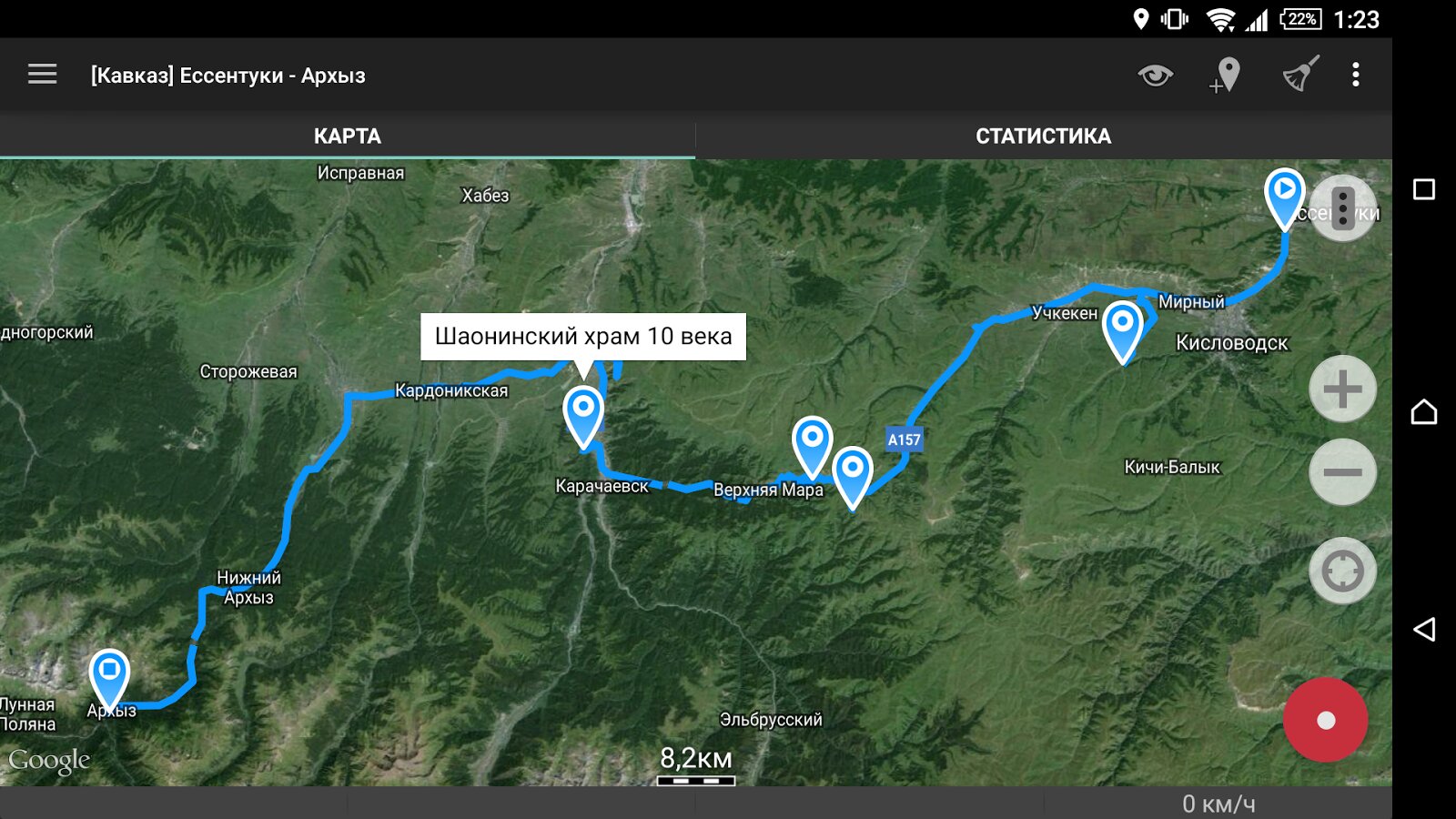Center map on my location
The image size is (1456, 819).
pyautogui.click(x=1342, y=571)
